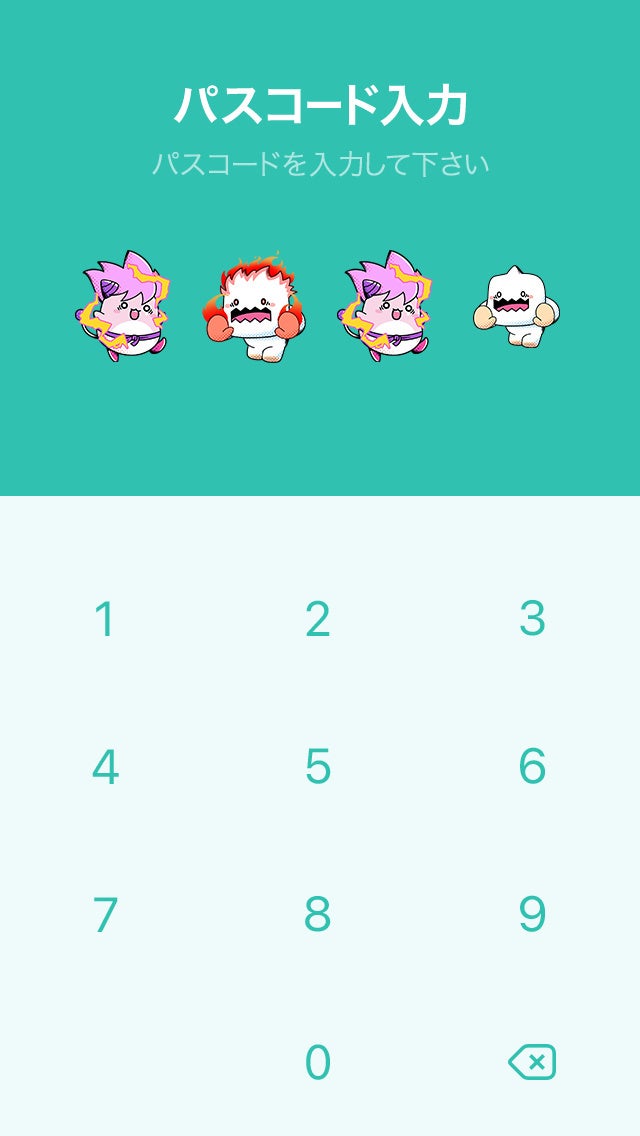Tap the number 2 key
640x1136 pixels.
[318, 620]
